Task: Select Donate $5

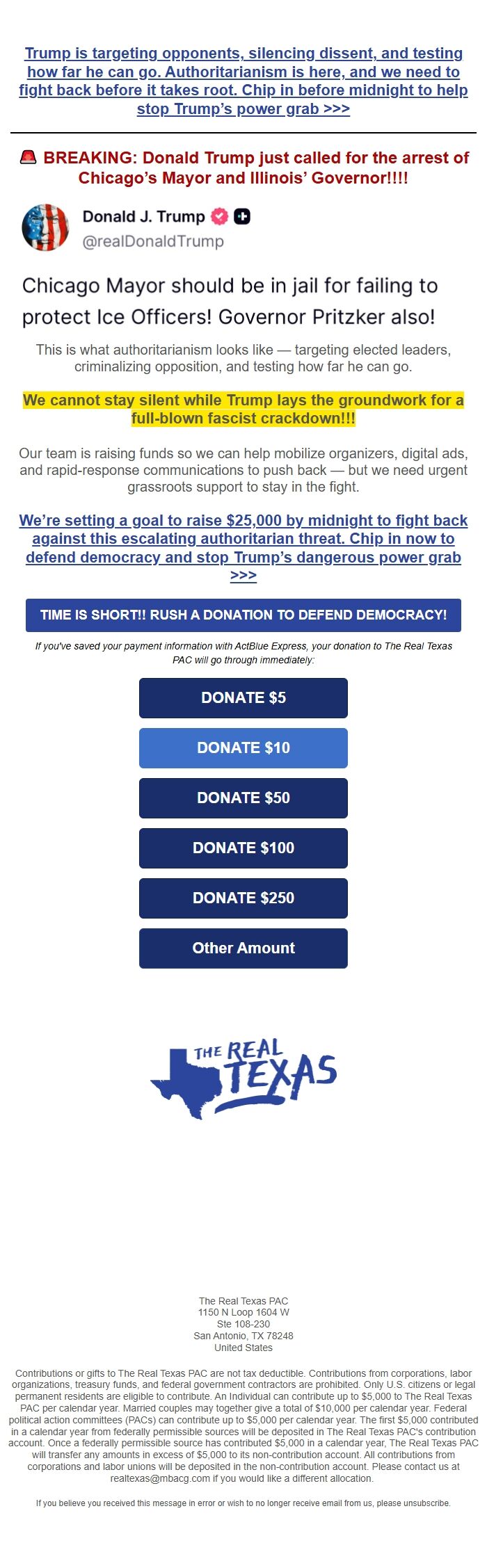Action: pyautogui.click(x=243, y=697)
